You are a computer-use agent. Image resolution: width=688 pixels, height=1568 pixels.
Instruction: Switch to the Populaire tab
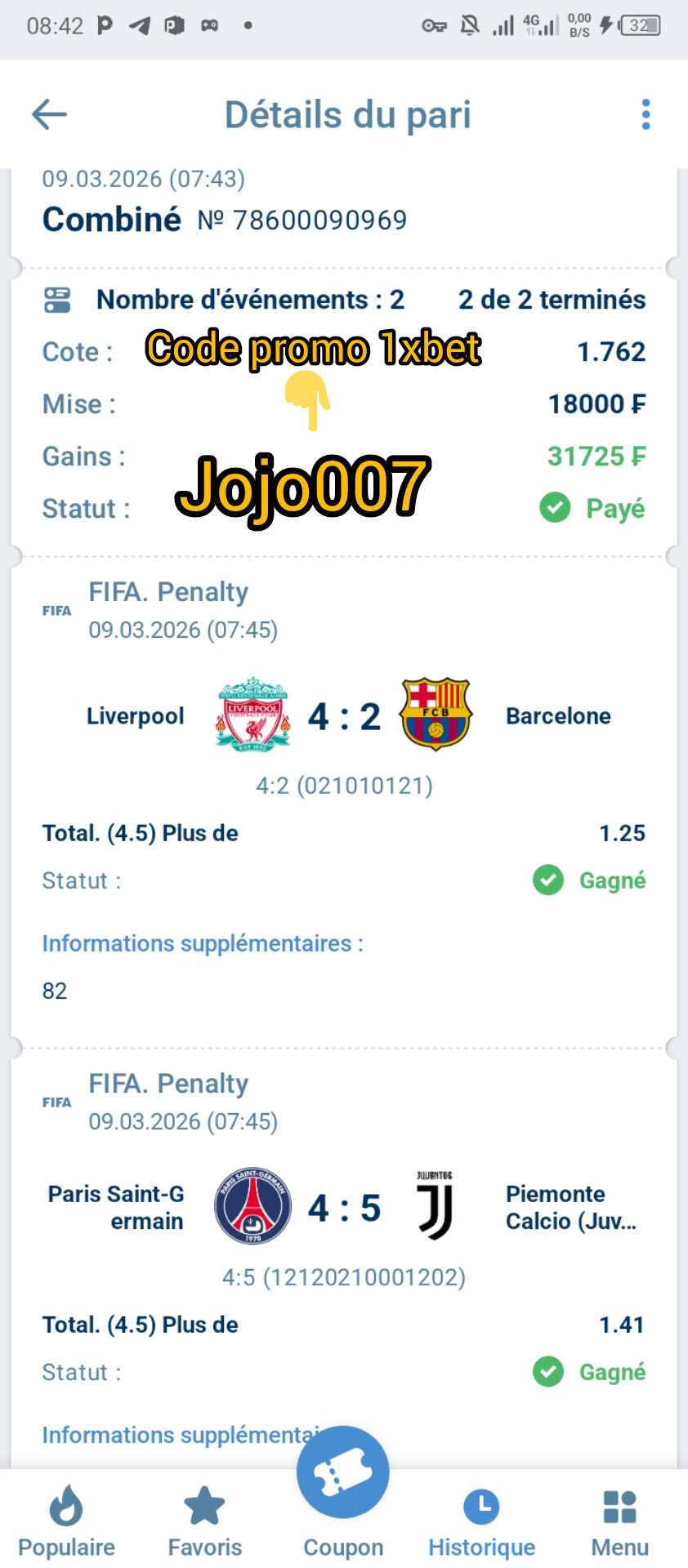66,1521
